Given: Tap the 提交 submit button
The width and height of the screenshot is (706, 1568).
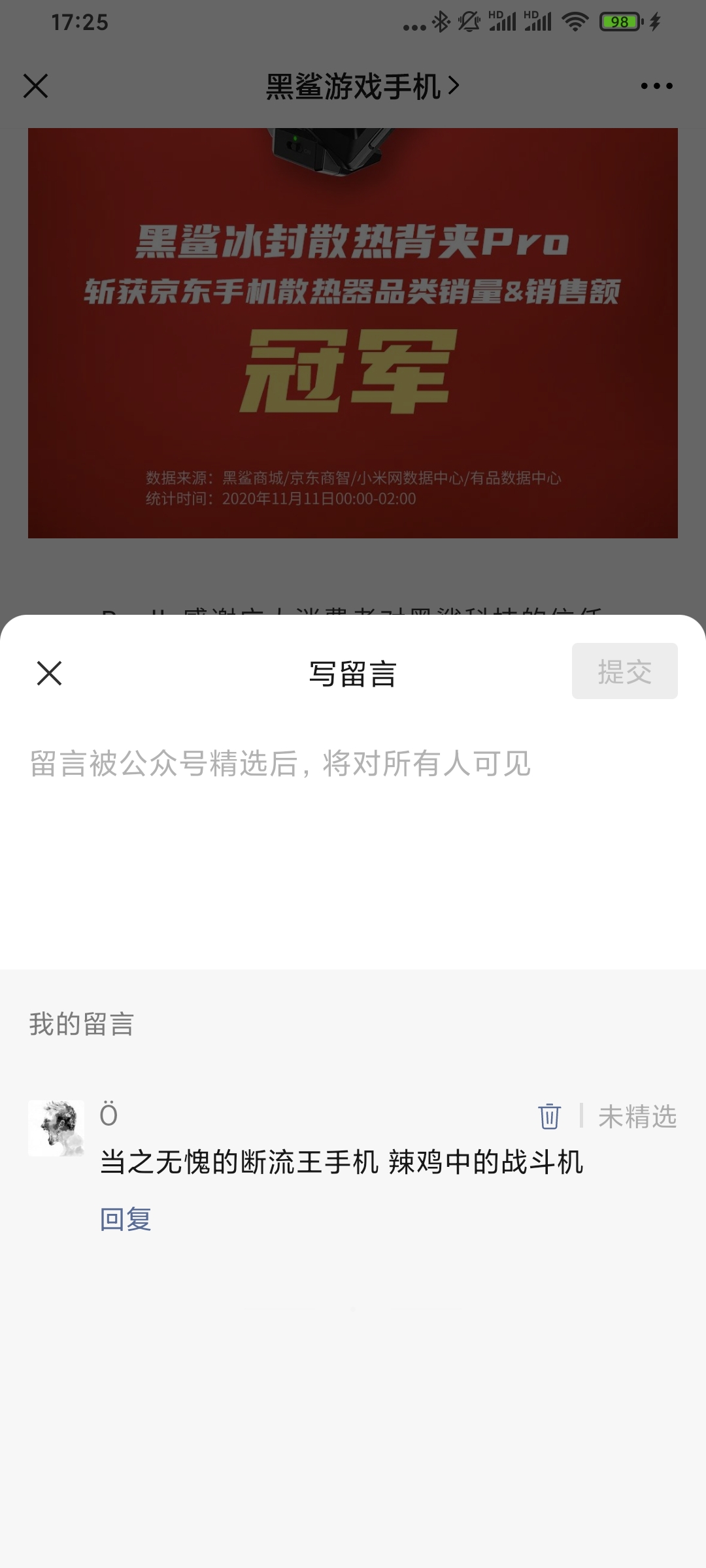Looking at the screenshot, I should tap(624, 671).
